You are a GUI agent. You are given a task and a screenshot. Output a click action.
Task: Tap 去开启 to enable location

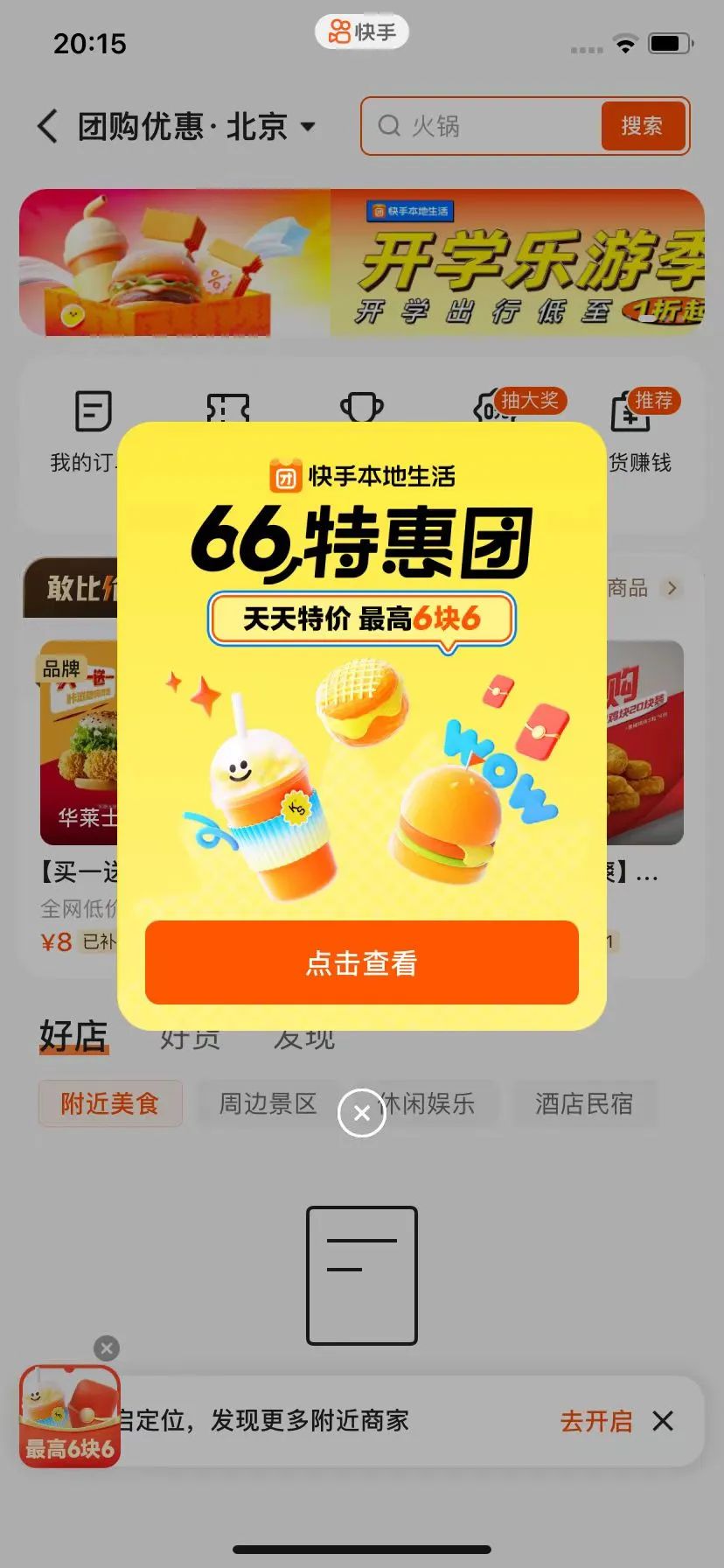[596, 1421]
